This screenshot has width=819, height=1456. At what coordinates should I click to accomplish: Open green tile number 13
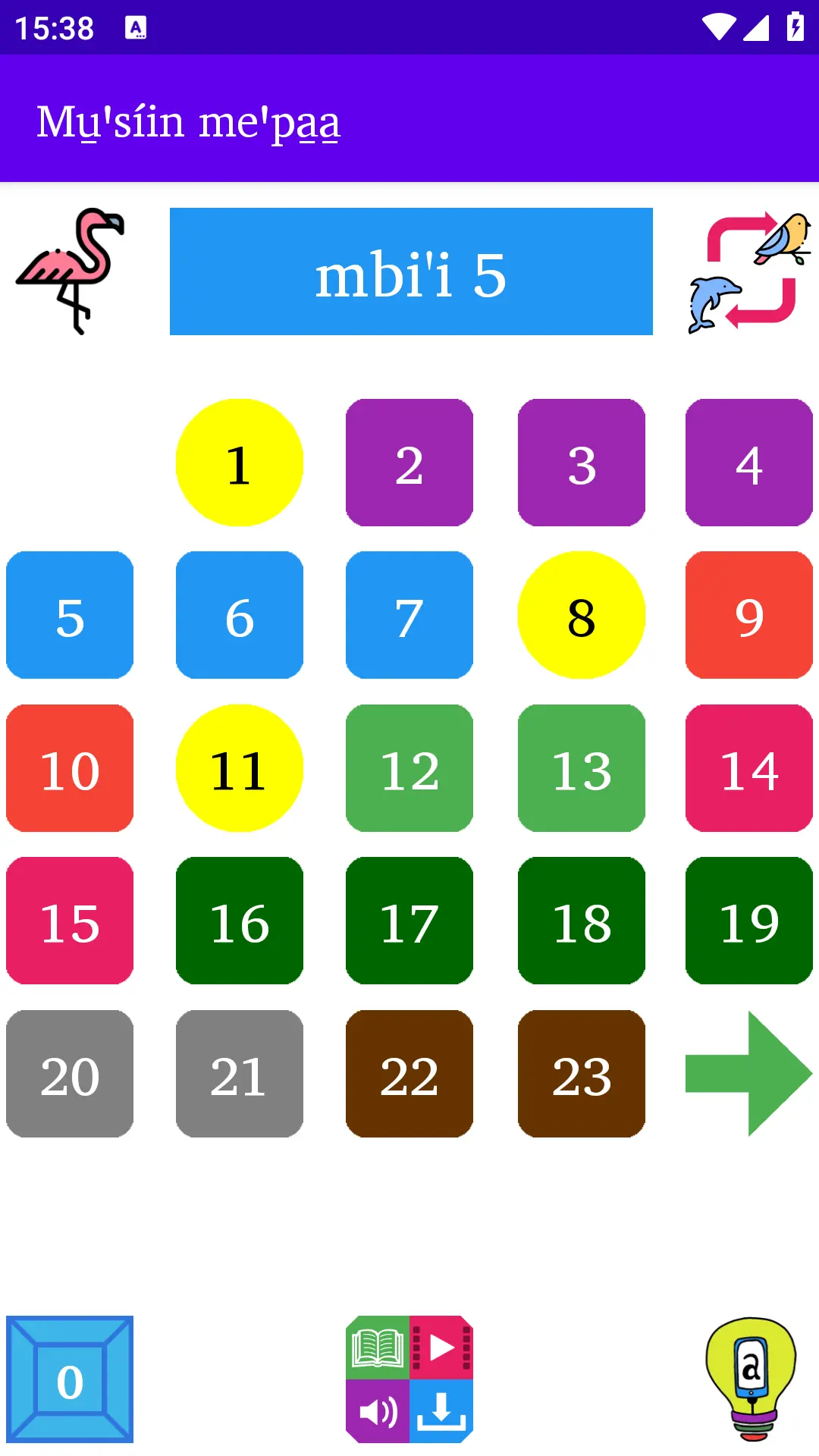click(582, 768)
